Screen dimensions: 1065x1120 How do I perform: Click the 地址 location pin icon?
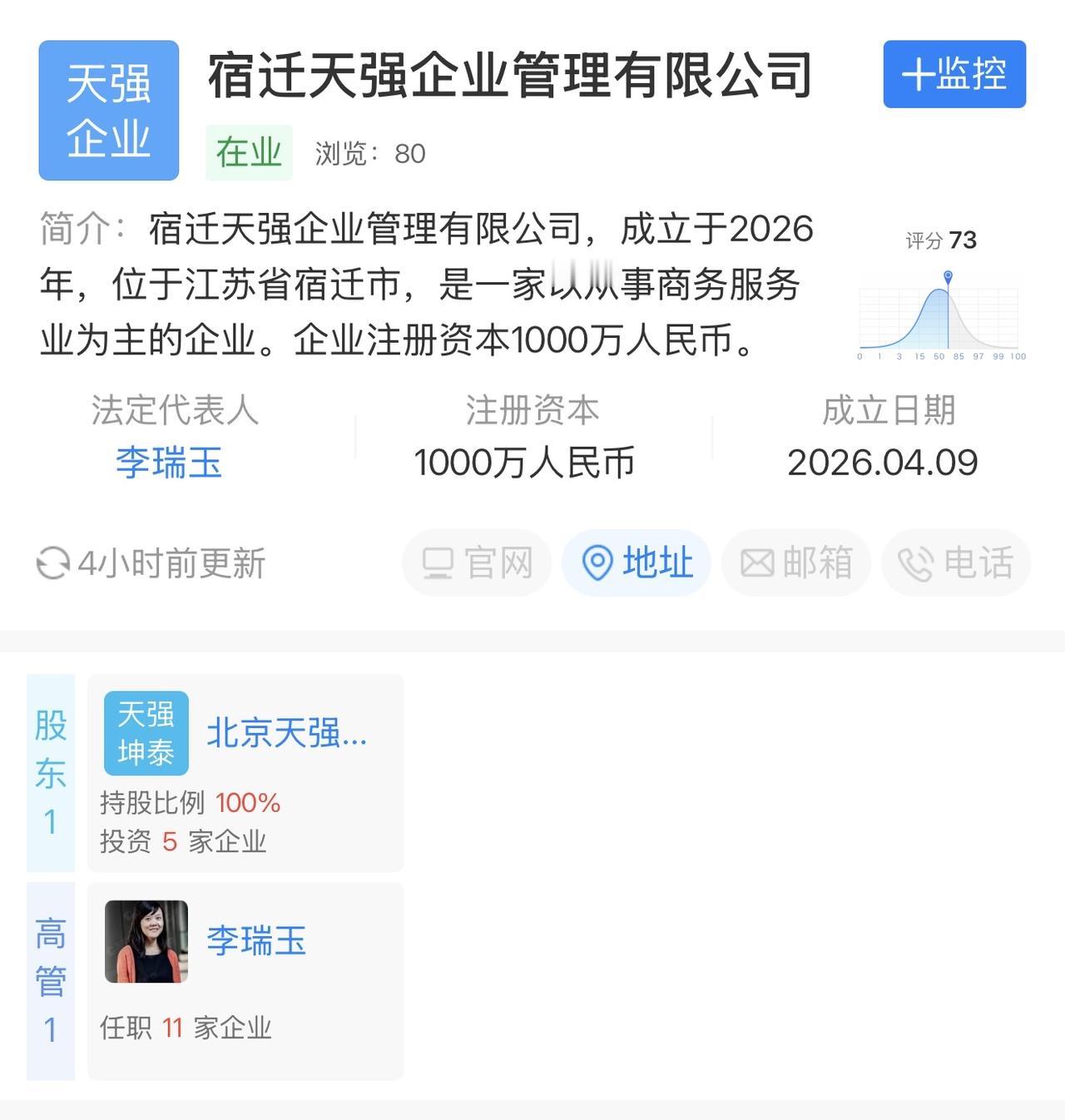click(598, 562)
